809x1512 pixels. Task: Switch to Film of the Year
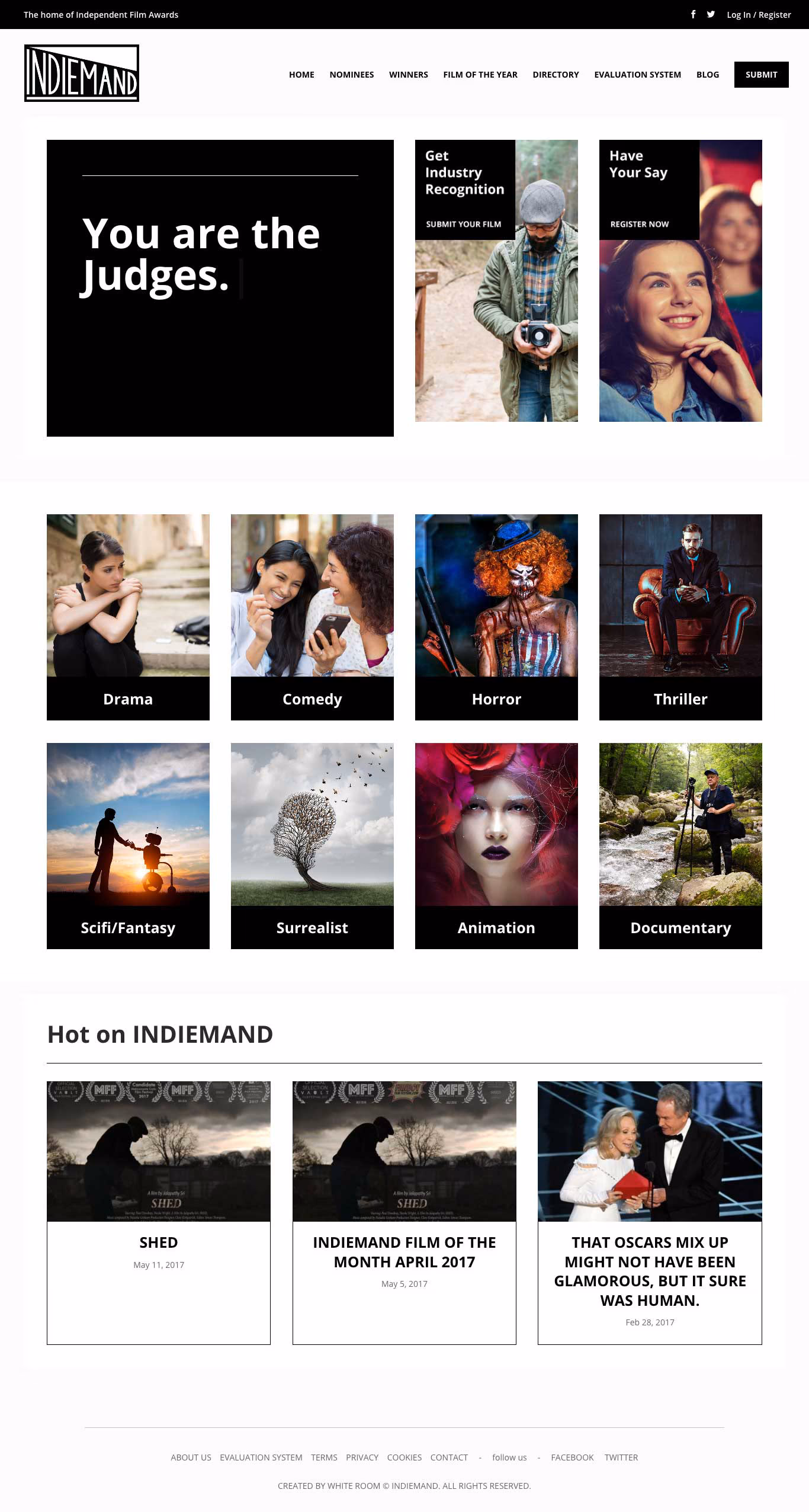click(x=480, y=75)
